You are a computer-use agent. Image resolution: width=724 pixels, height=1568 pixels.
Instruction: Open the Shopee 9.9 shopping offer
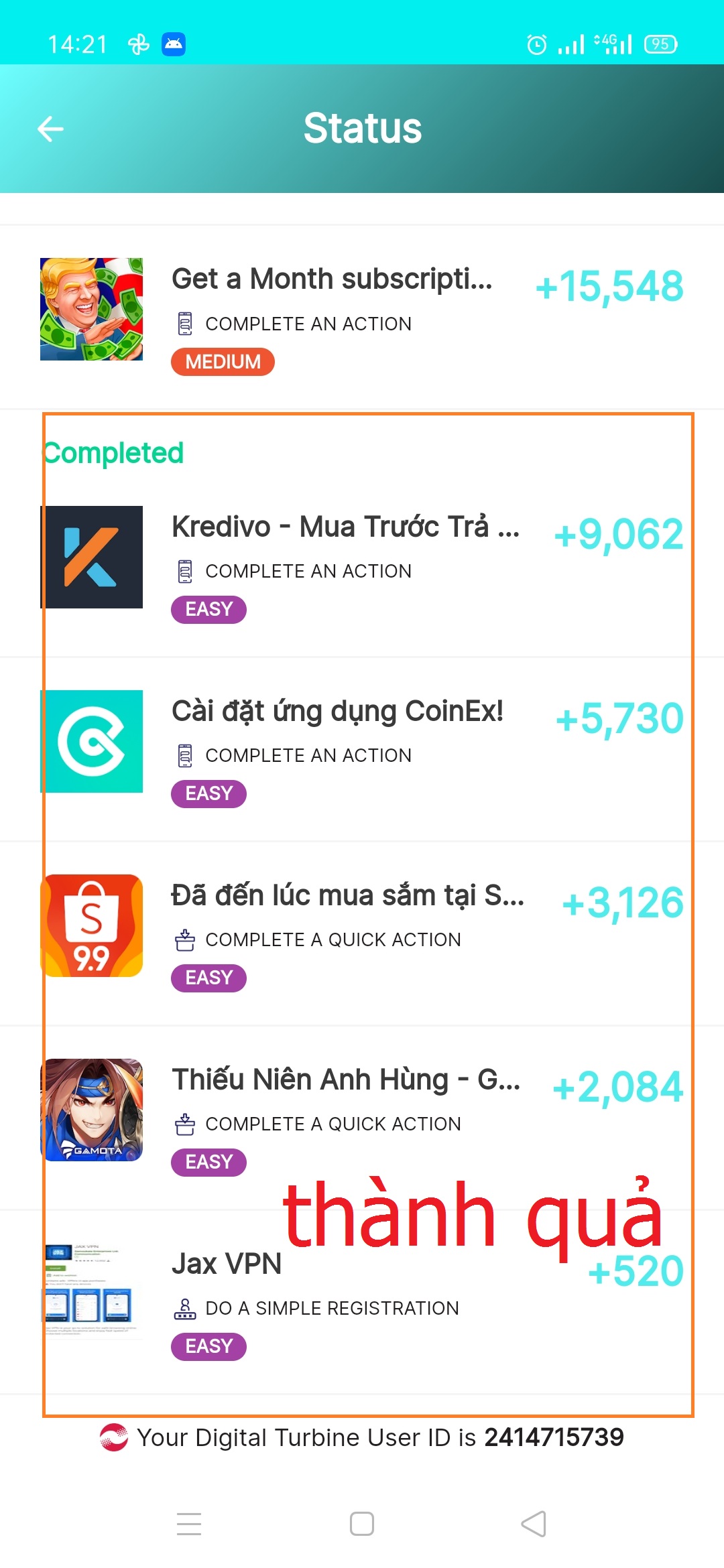coord(347,896)
